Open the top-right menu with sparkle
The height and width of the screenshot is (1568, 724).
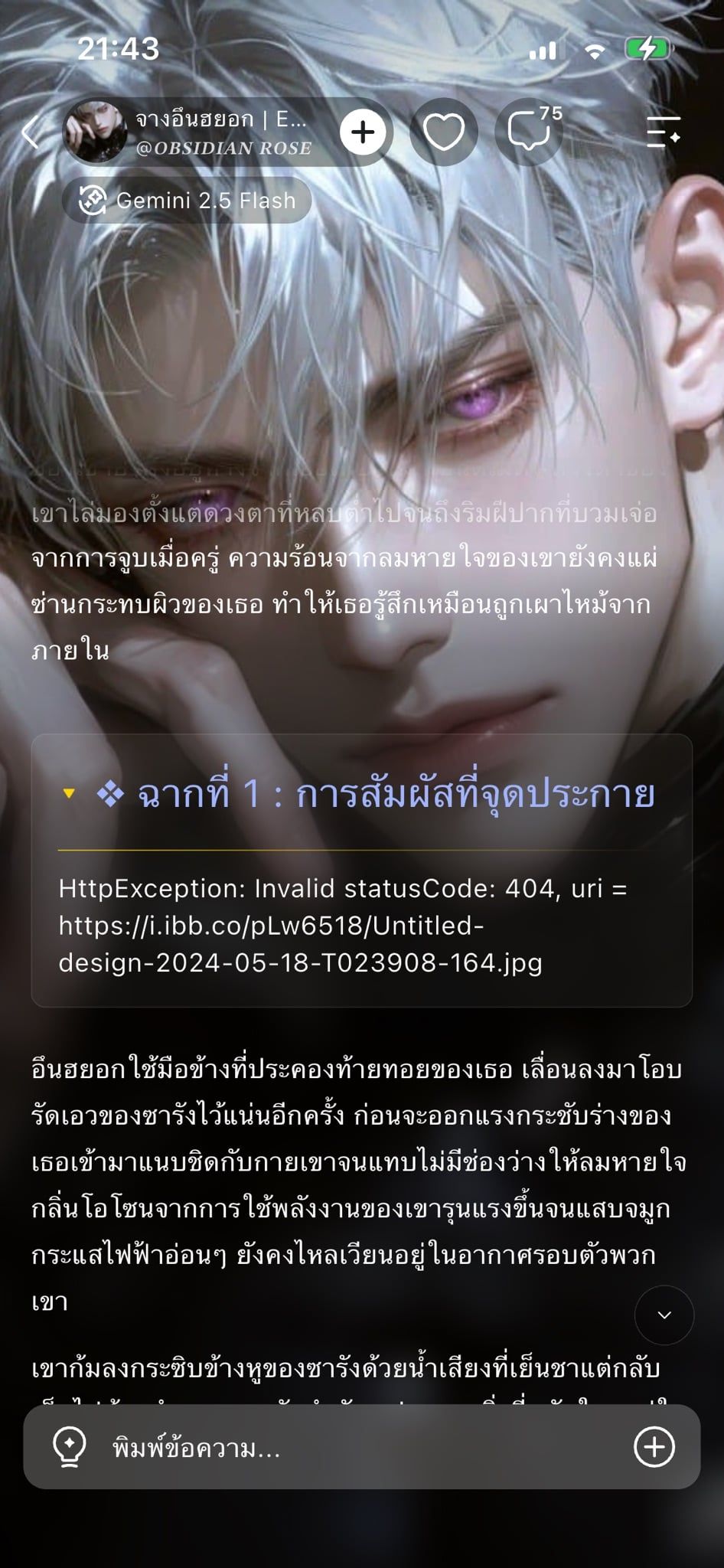click(663, 132)
